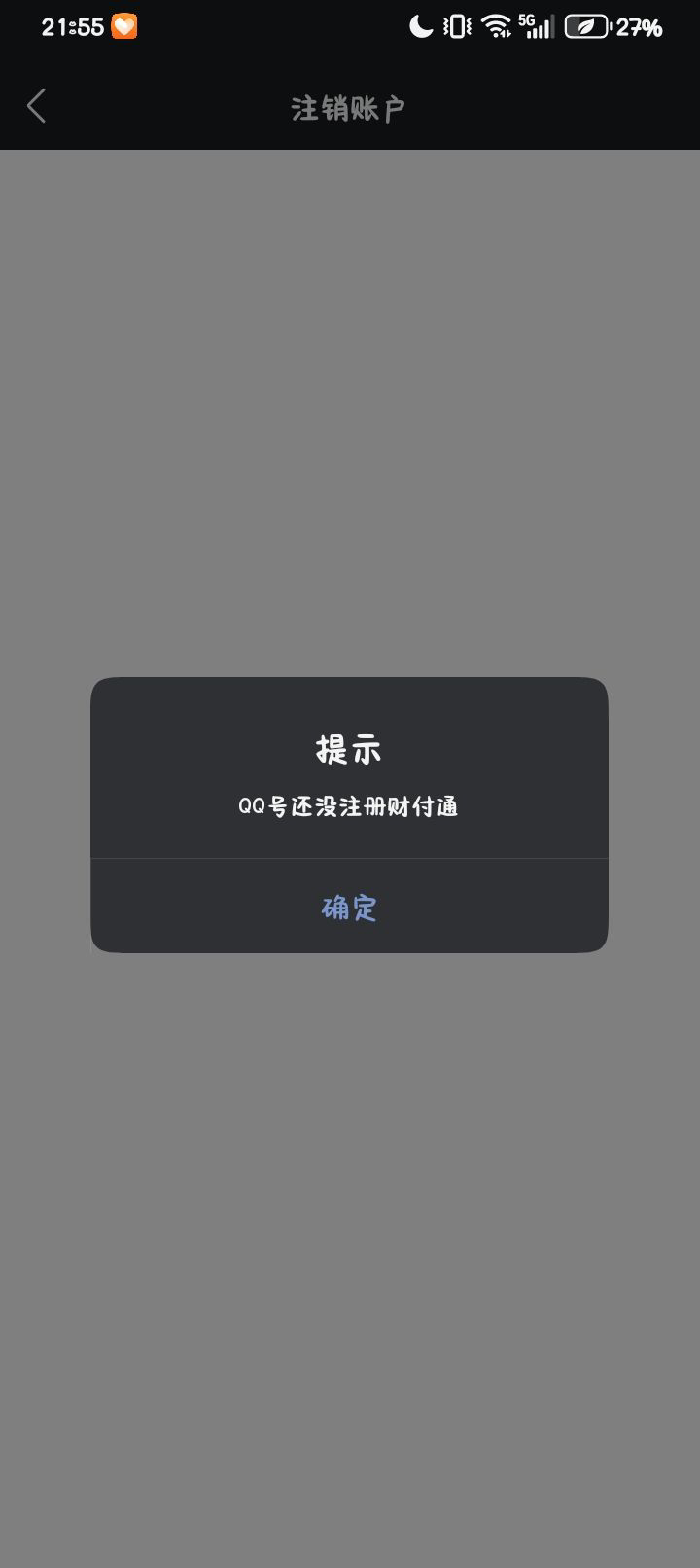Tap the 注销账户 page title
Screen dimensions: 700x1568
click(x=348, y=105)
